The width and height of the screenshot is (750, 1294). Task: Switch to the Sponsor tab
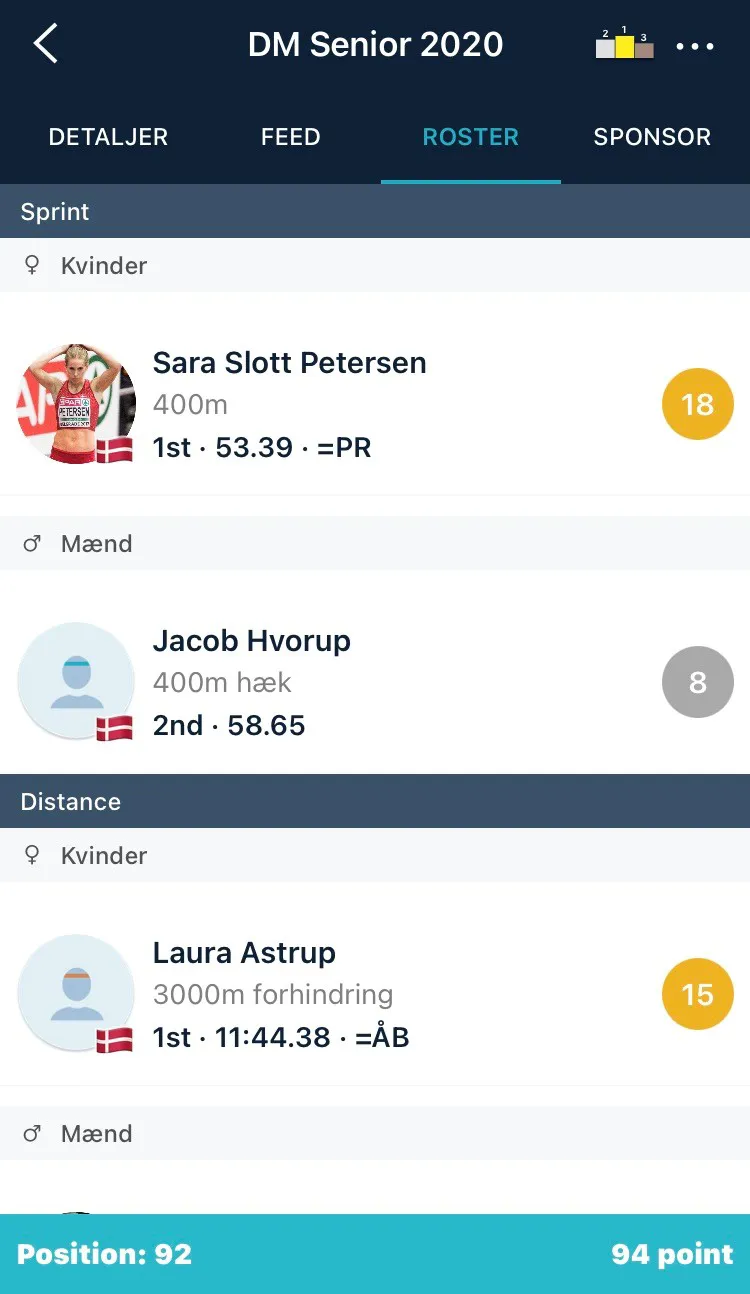tap(652, 137)
